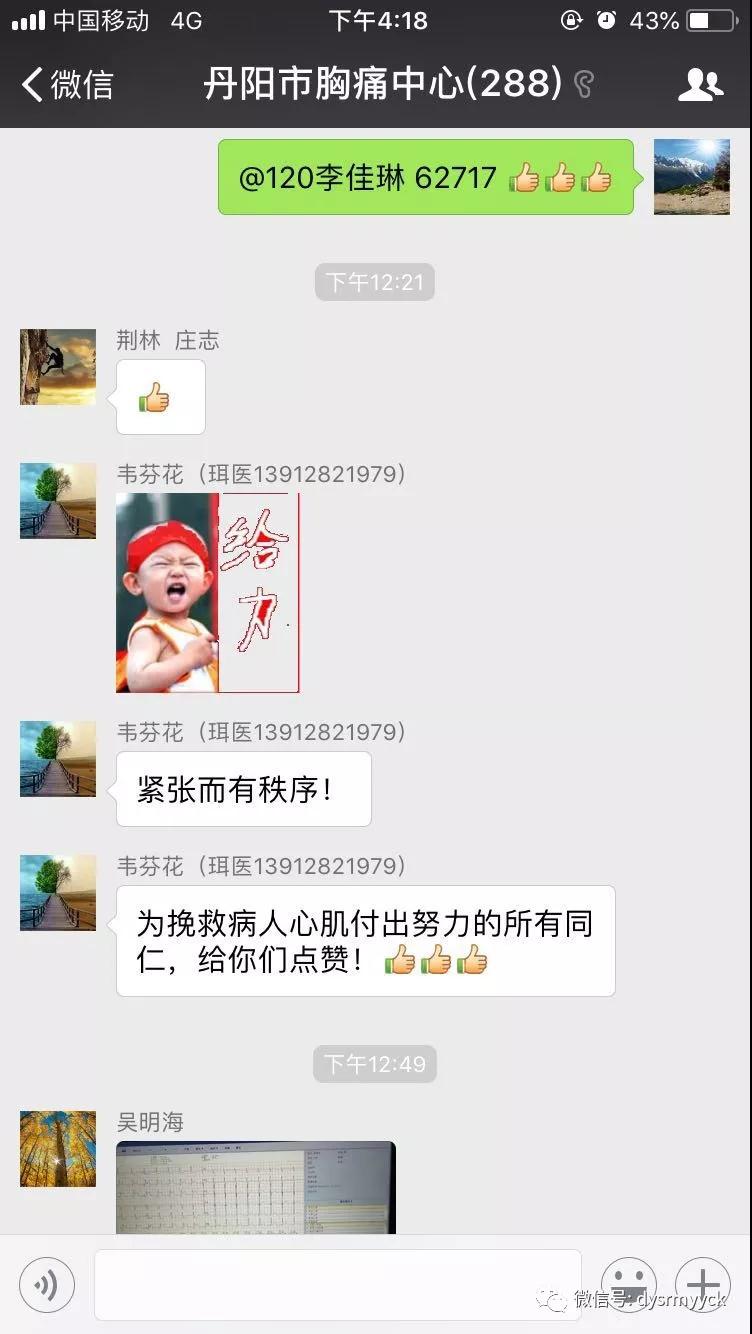752x1334 pixels.
Task: View 吴明海's profile avatar
Action: coord(58,1149)
